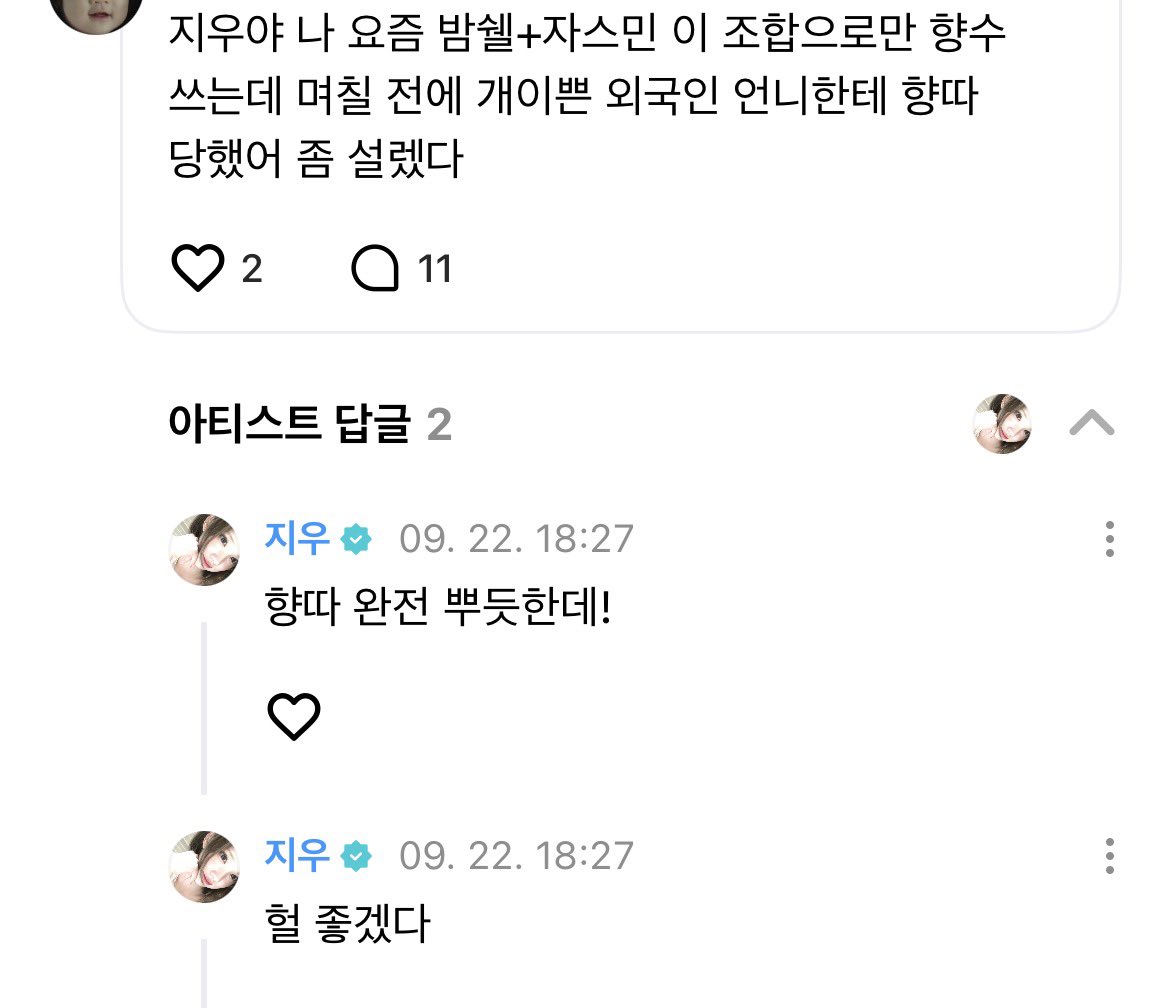1170x1008 pixels.
Task: Open more options for the "헐 좋겠다" reply
Action: (x=1110, y=856)
